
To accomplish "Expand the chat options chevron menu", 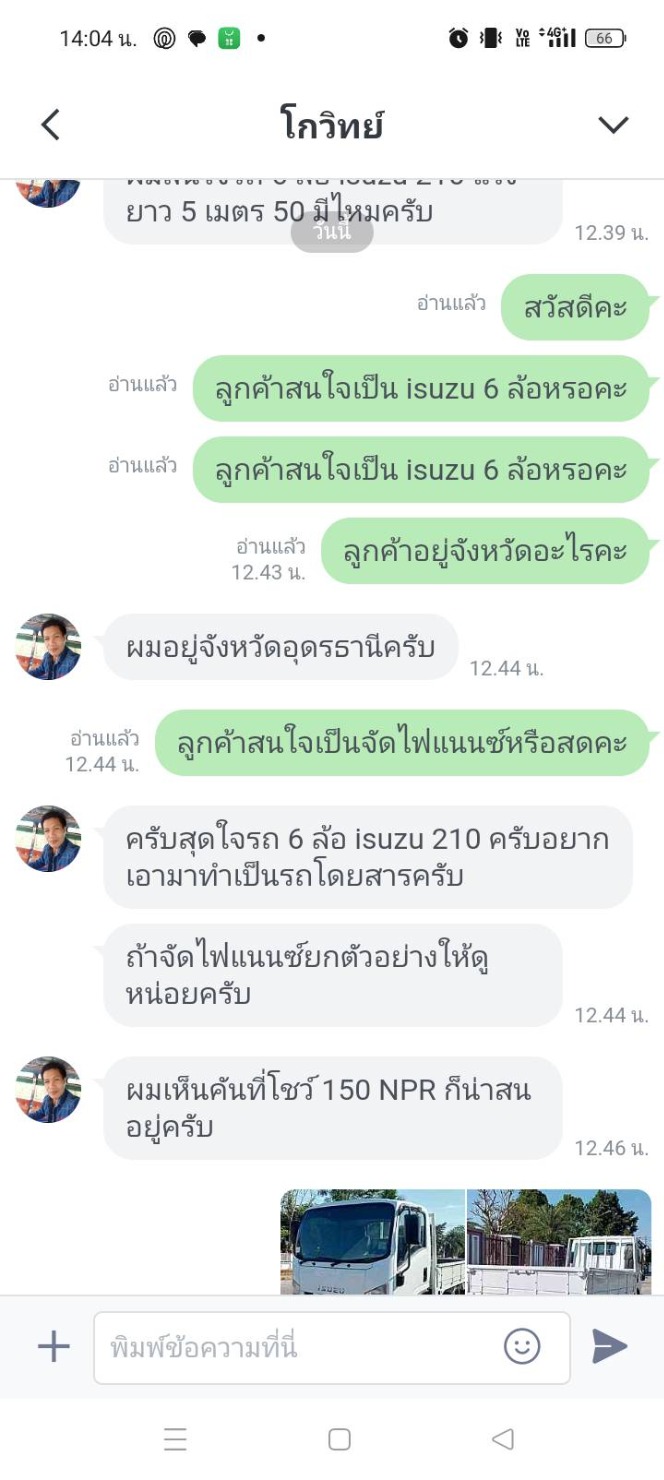I will tap(612, 125).
